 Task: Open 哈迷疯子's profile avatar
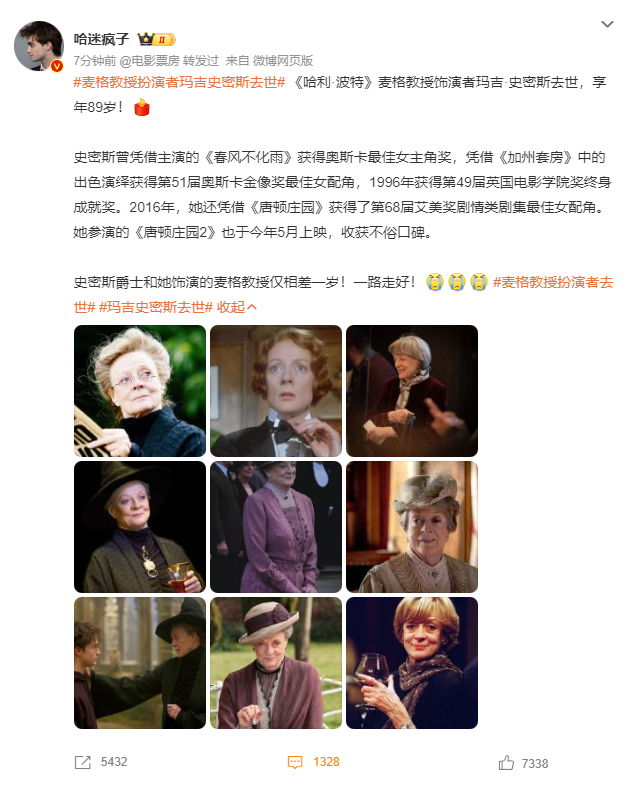[40, 45]
